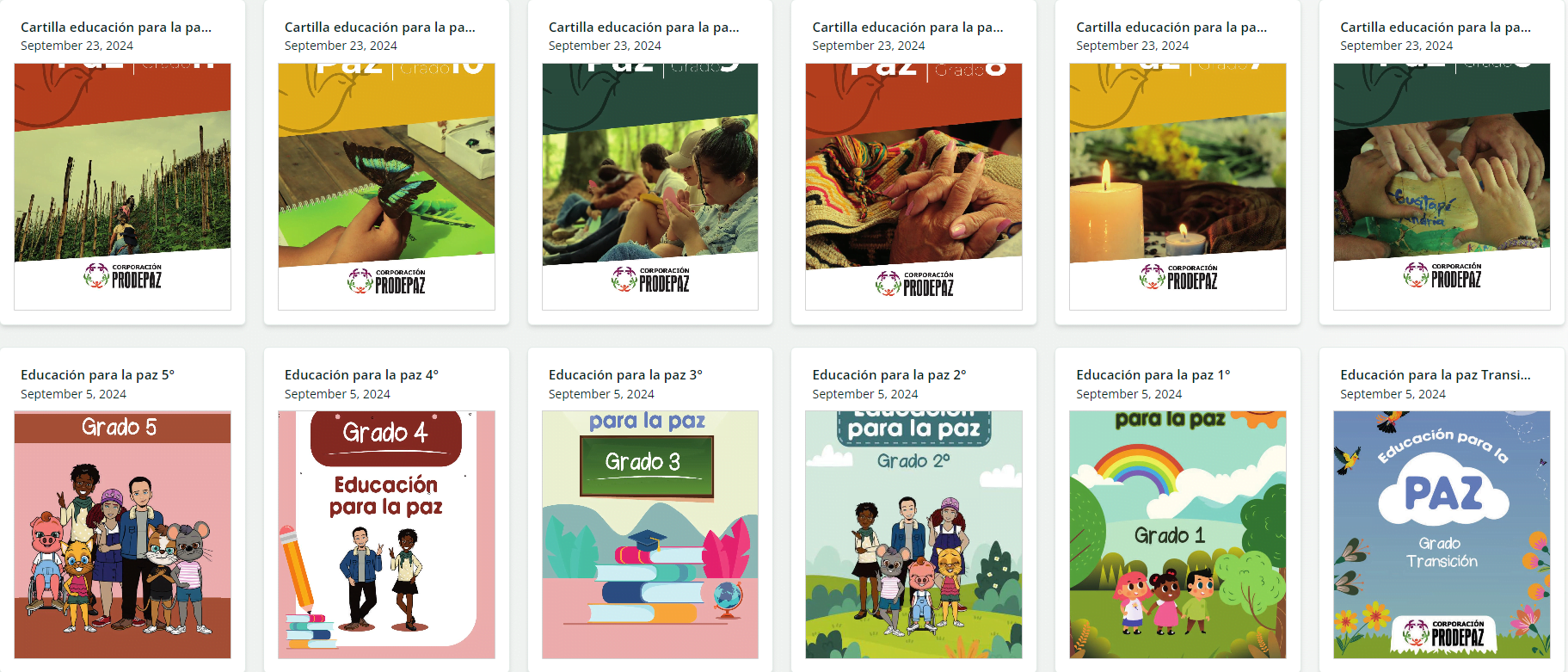
Task: Open the cartilla with the candles cover
Action: click(1178, 185)
